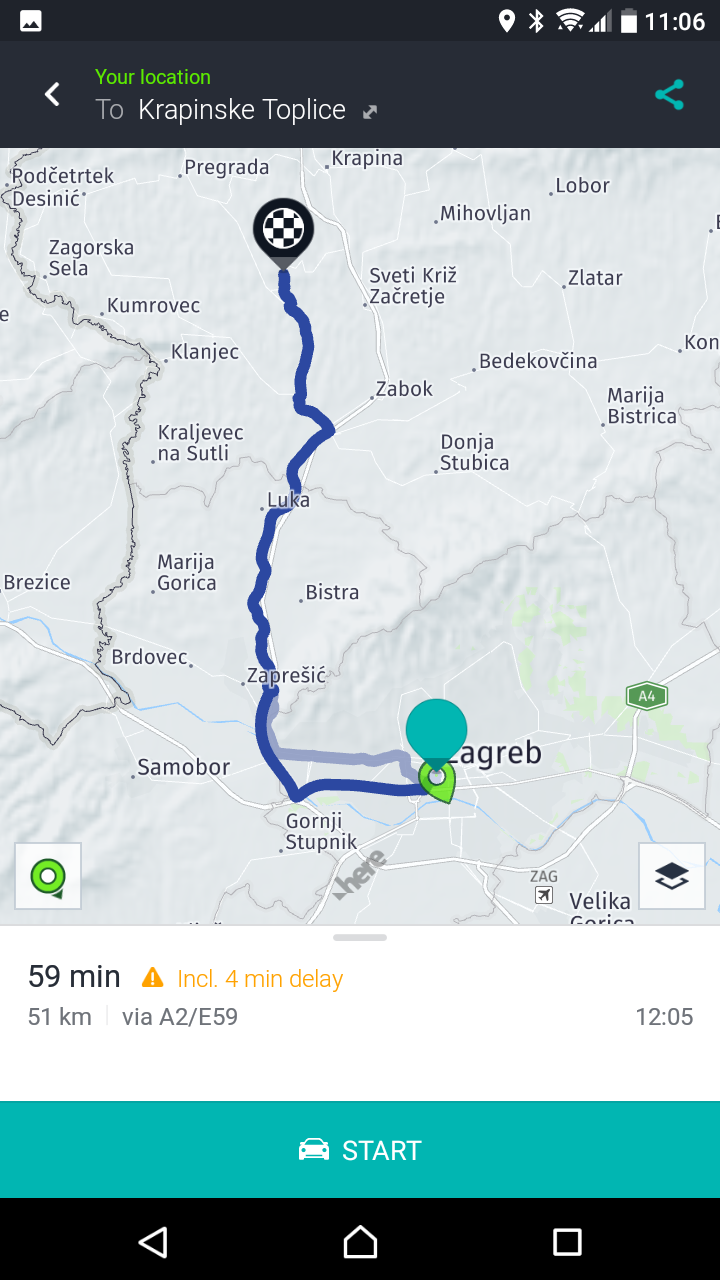The height and width of the screenshot is (1280, 720).
Task: Open map layers options
Action: pyautogui.click(x=672, y=876)
